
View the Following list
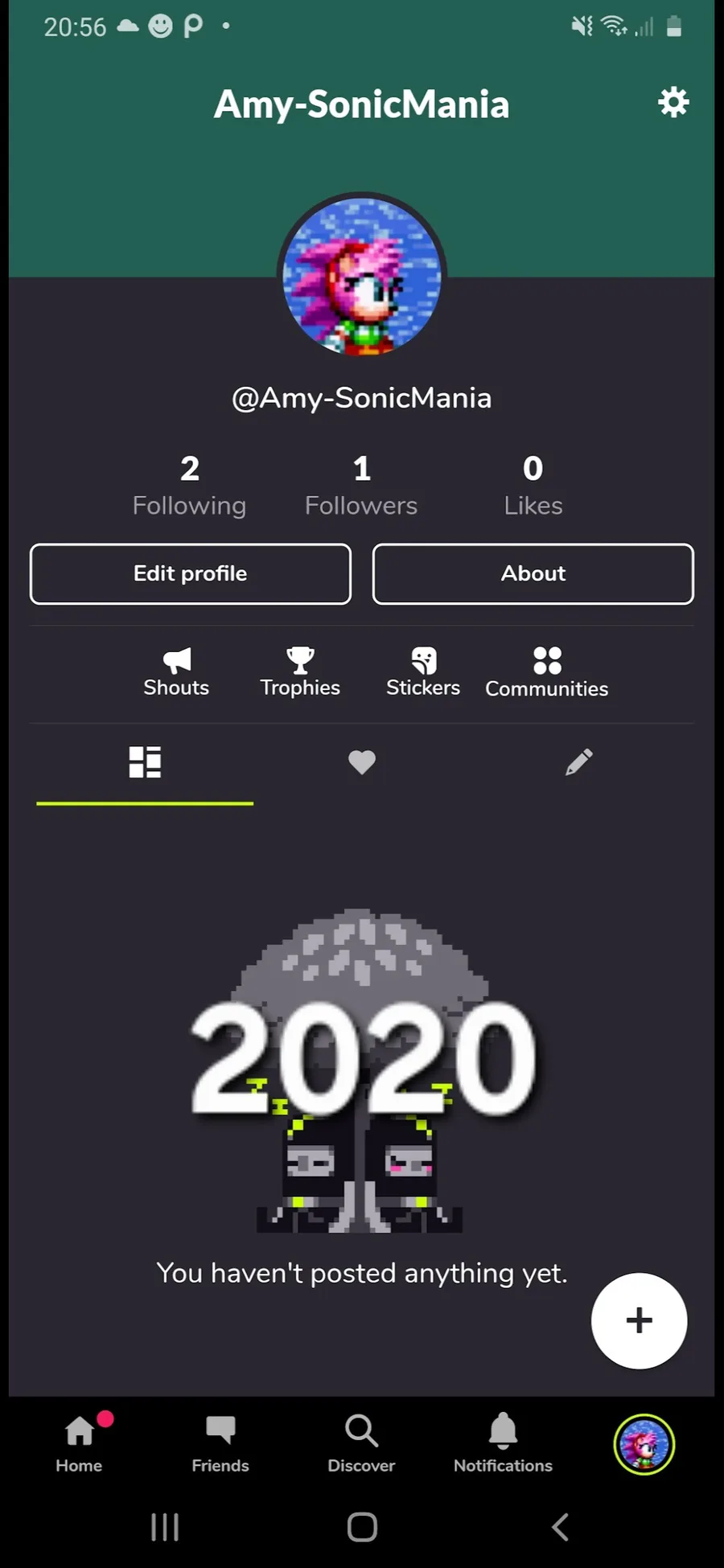[189, 485]
